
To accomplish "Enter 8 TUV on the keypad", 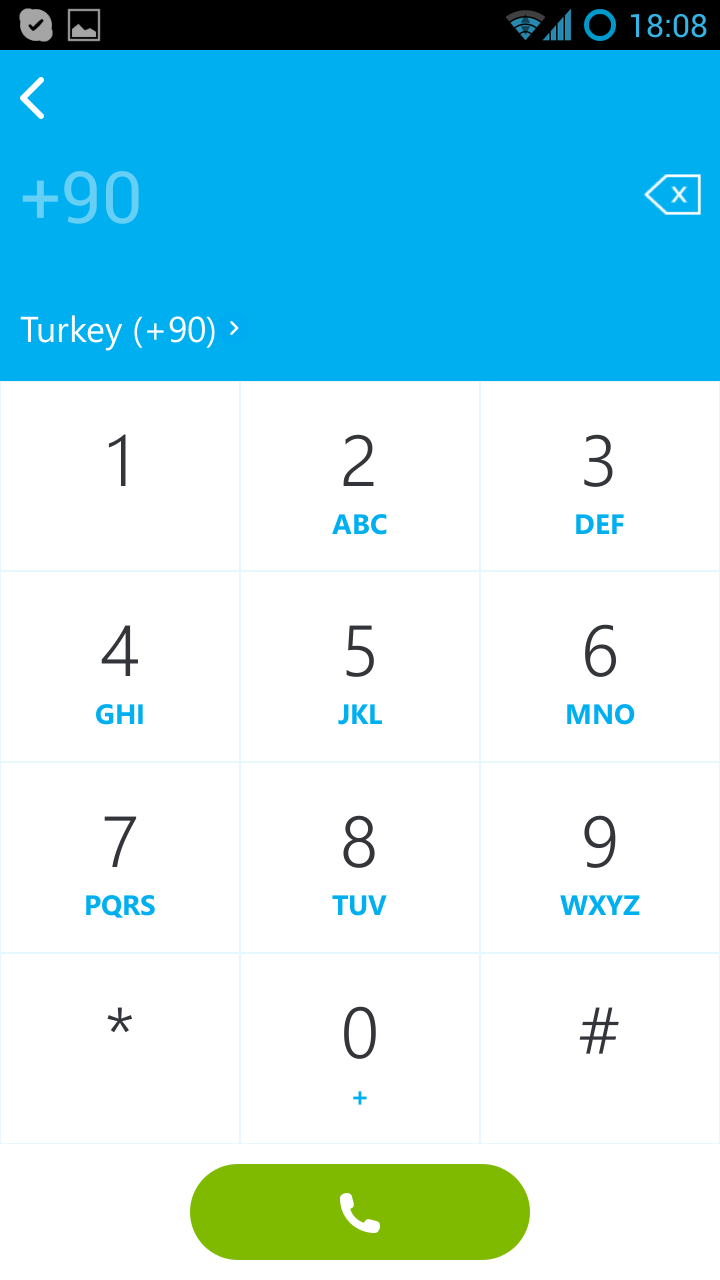I will coord(360,858).
